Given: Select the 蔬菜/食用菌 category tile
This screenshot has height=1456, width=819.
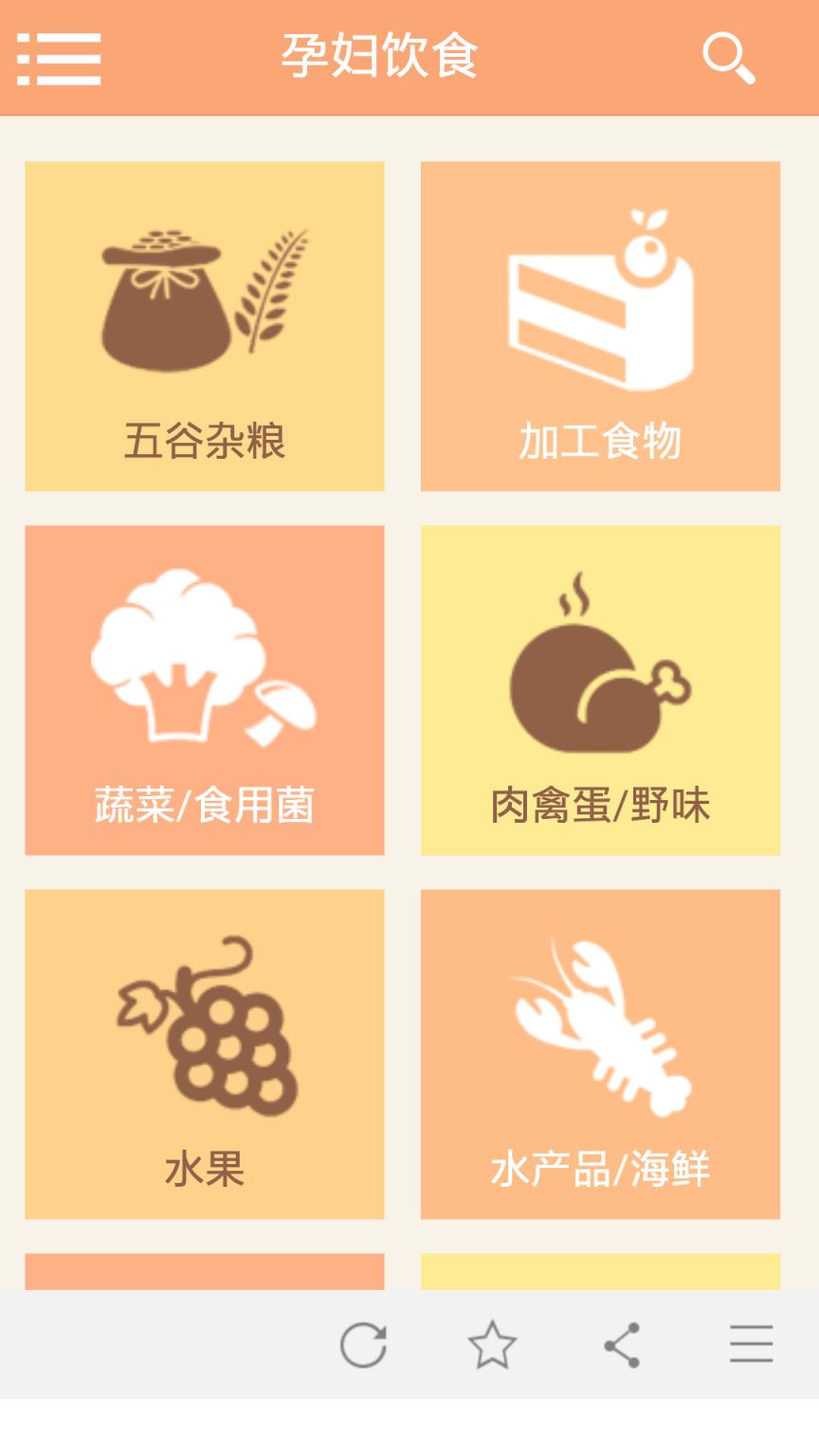Looking at the screenshot, I should point(205,687).
